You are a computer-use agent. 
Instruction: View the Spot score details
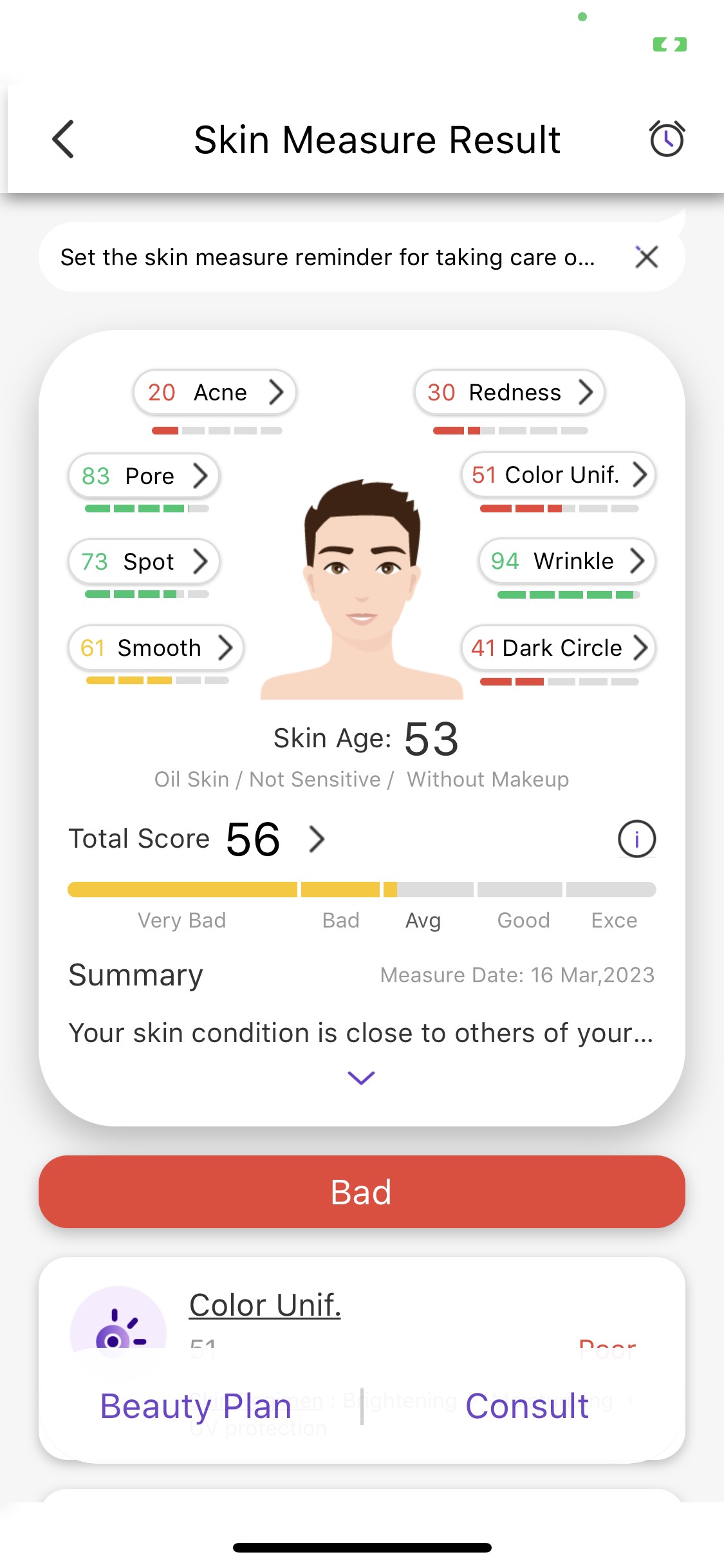coord(144,561)
